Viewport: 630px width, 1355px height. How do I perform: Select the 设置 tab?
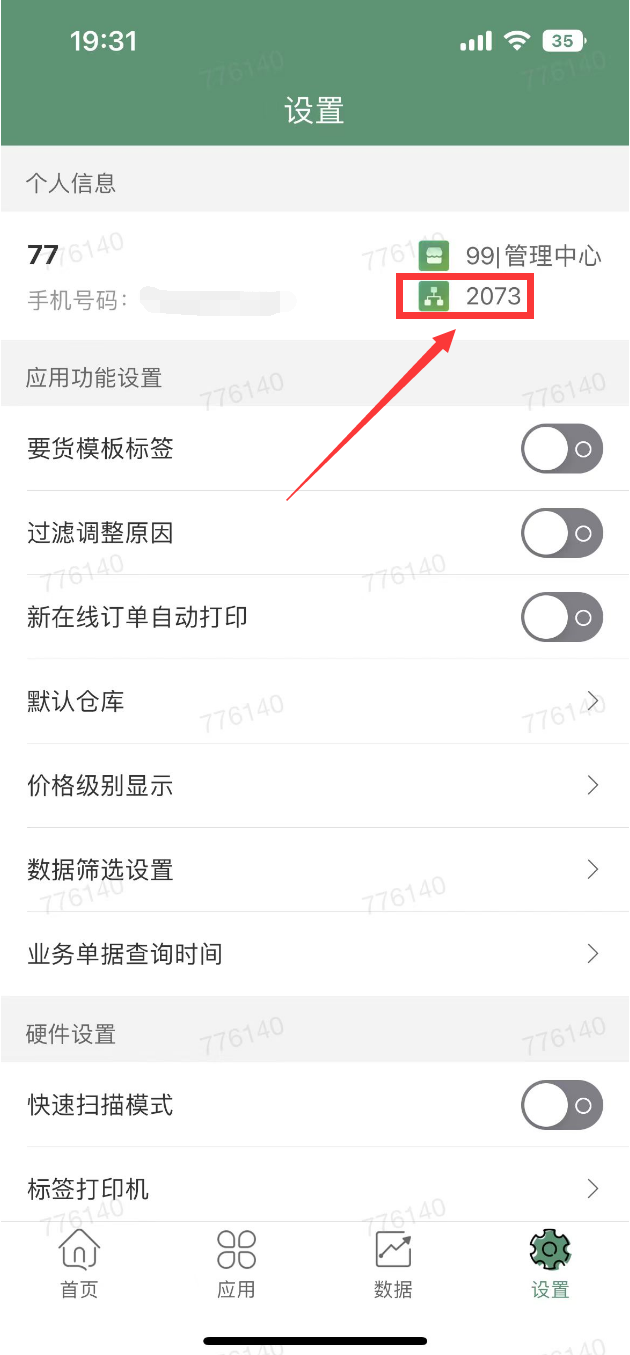[550, 1264]
